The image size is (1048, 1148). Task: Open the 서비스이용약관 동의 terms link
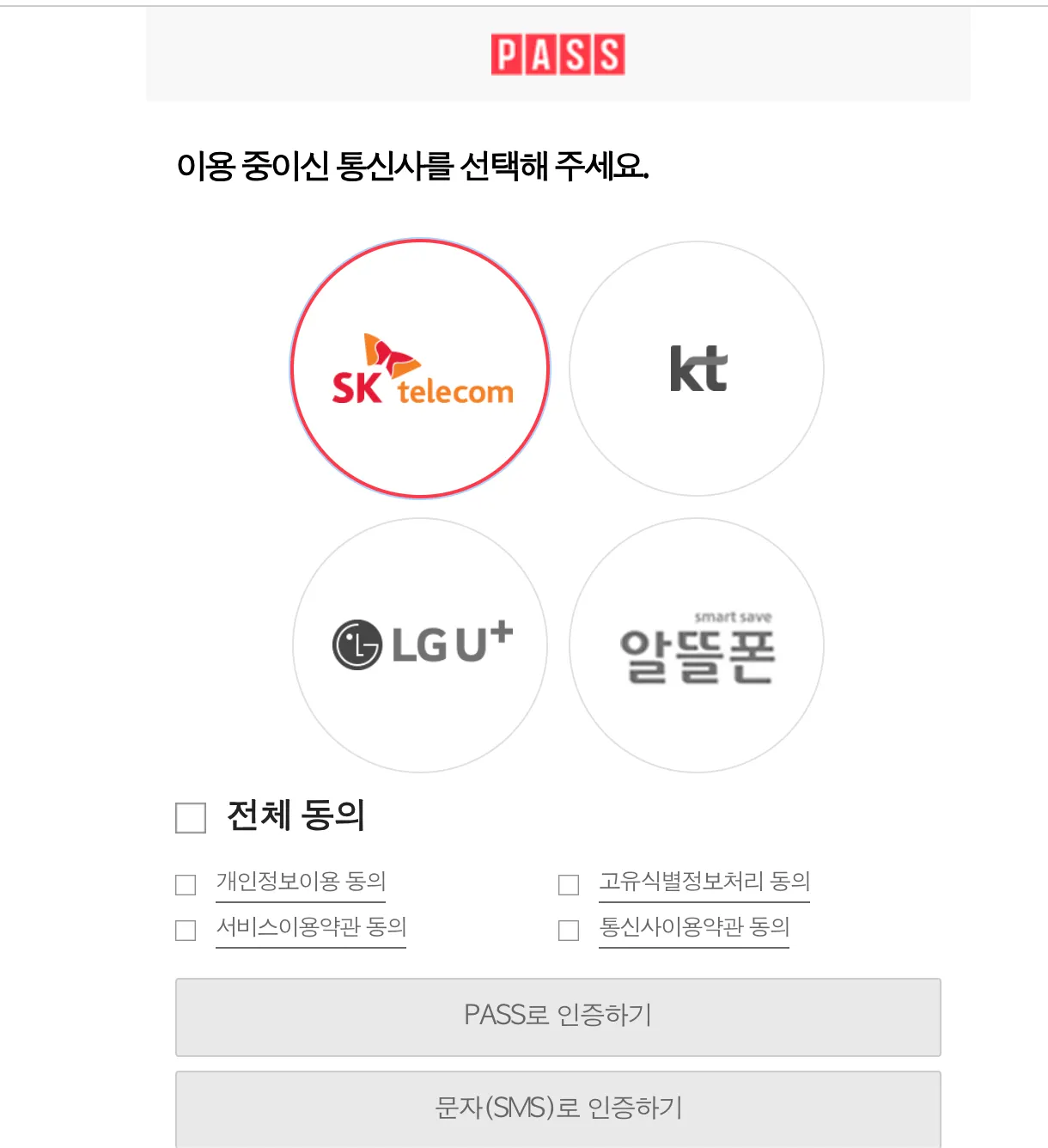click(x=311, y=927)
